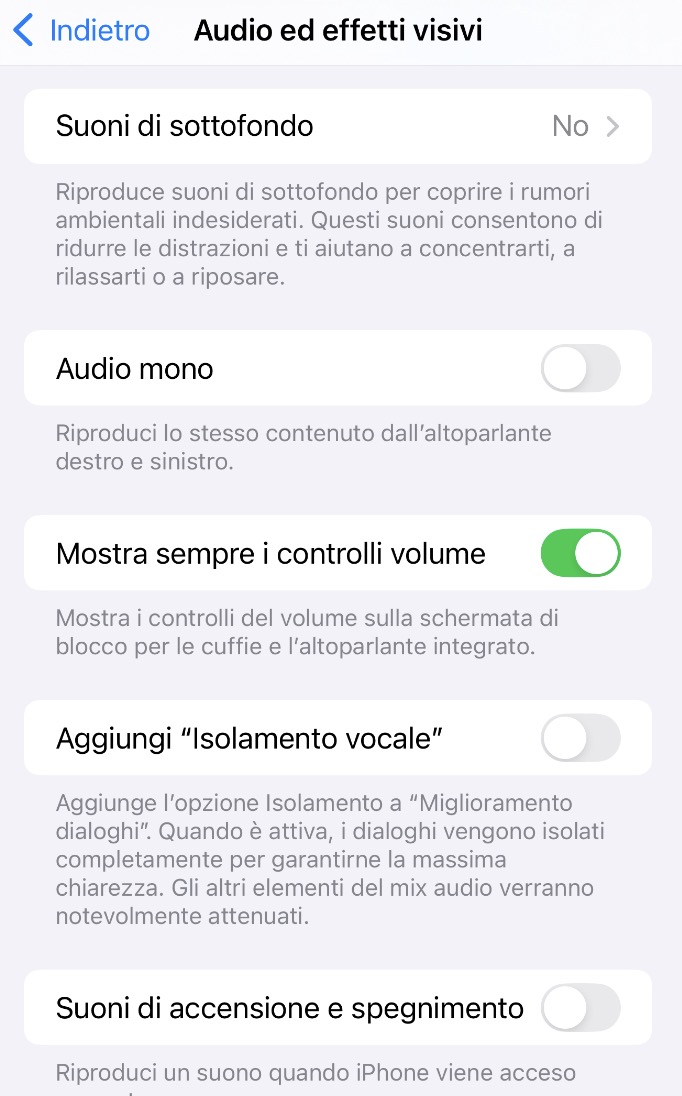This screenshot has height=1096, width=682.
Task: Enable the Audio mono switch
Action: click(580, 368)
